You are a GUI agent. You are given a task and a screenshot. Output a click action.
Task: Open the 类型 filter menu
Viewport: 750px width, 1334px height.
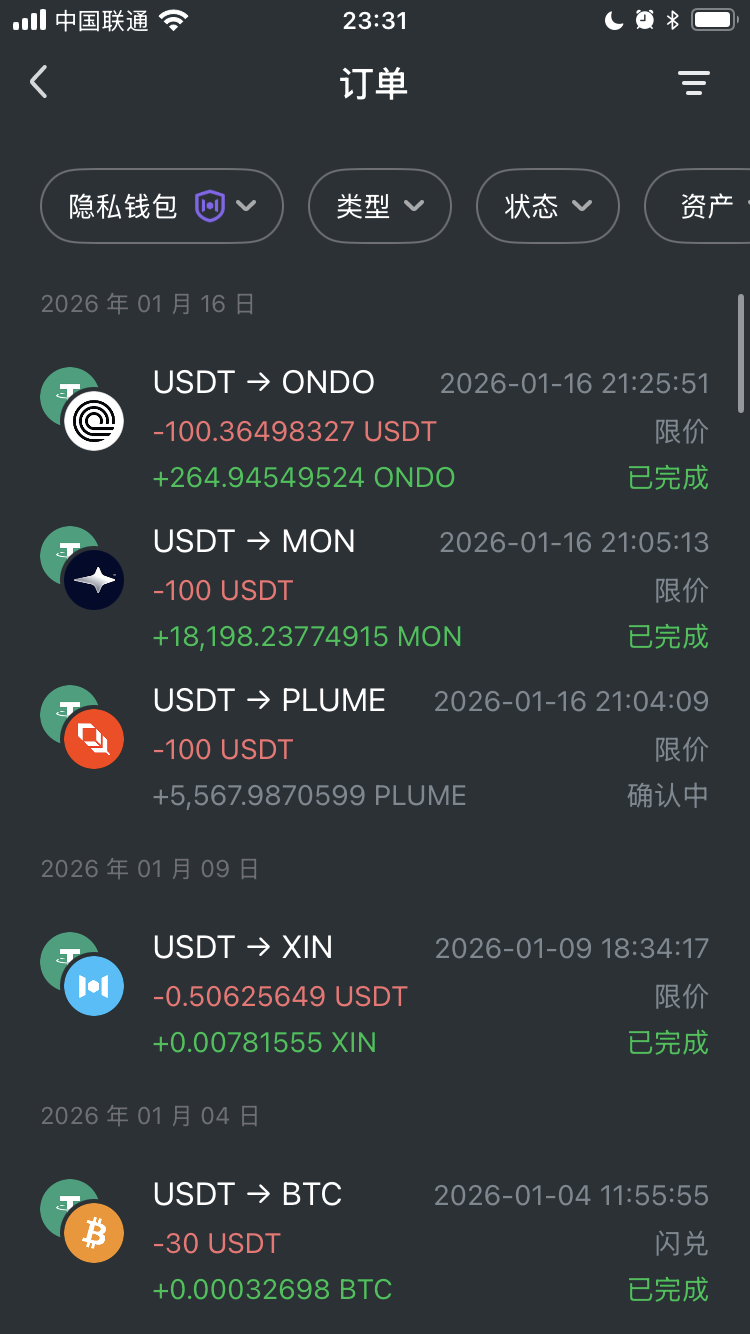(x=380, y=206)
